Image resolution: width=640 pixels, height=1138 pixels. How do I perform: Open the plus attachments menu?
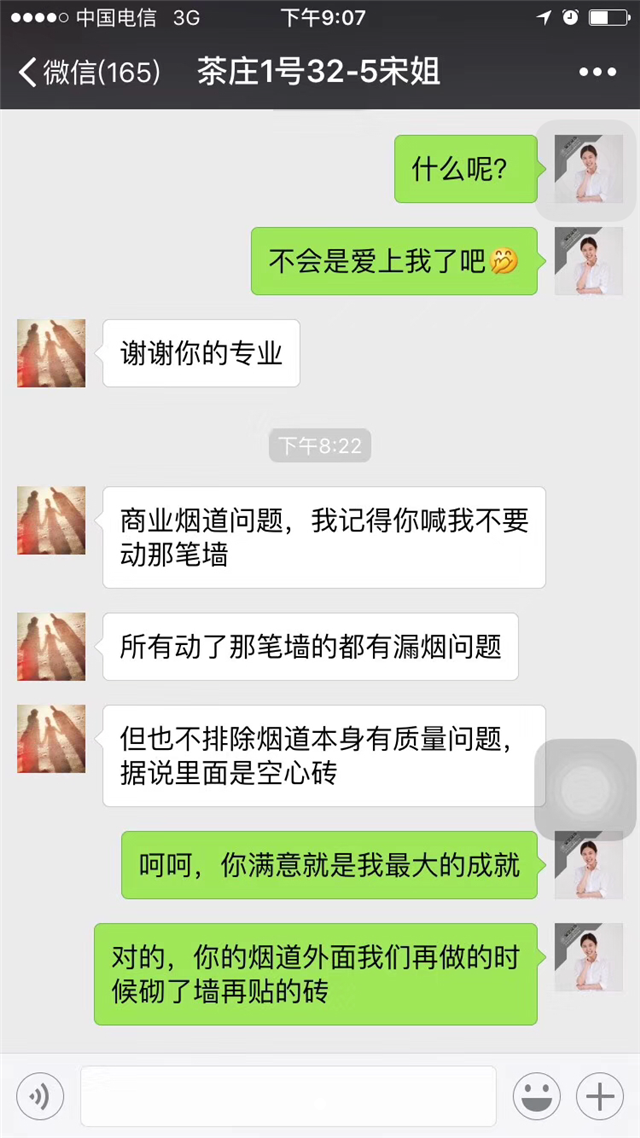tap(600, 1097)
